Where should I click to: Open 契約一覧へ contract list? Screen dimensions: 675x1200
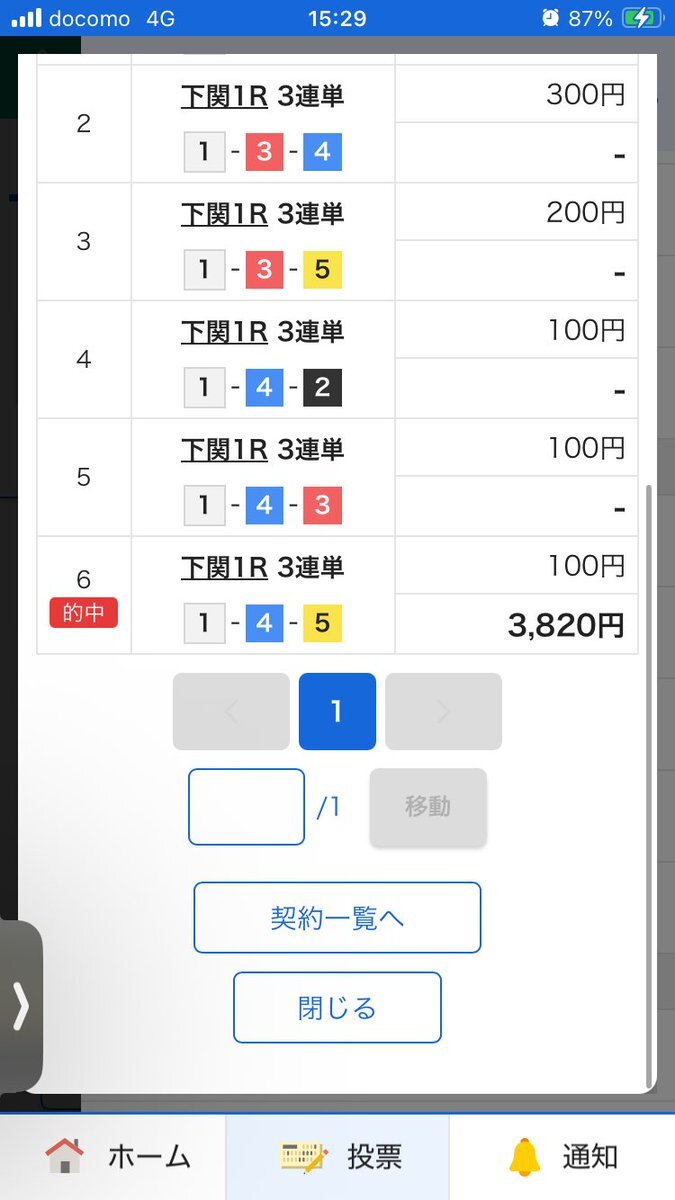337,918
